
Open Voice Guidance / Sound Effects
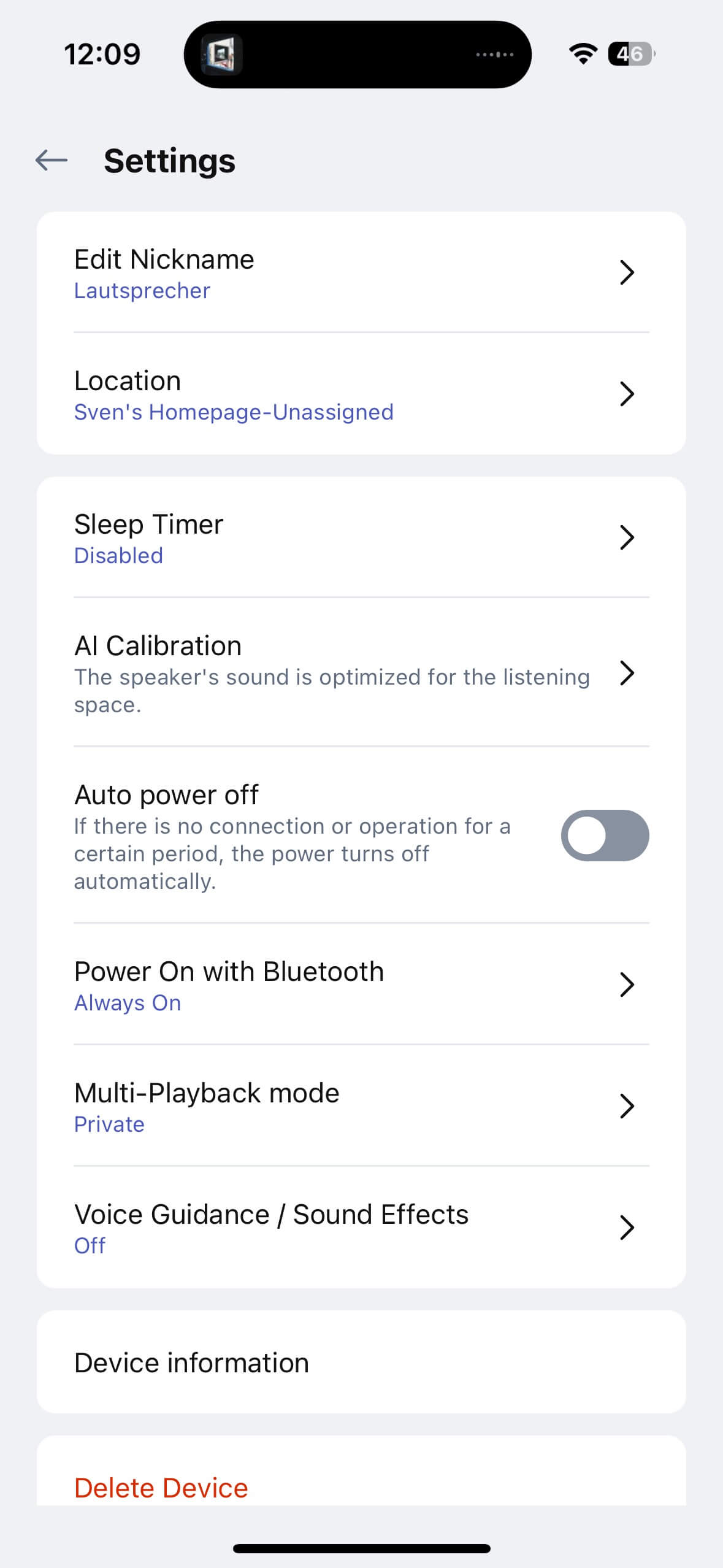click(361, 1228)
